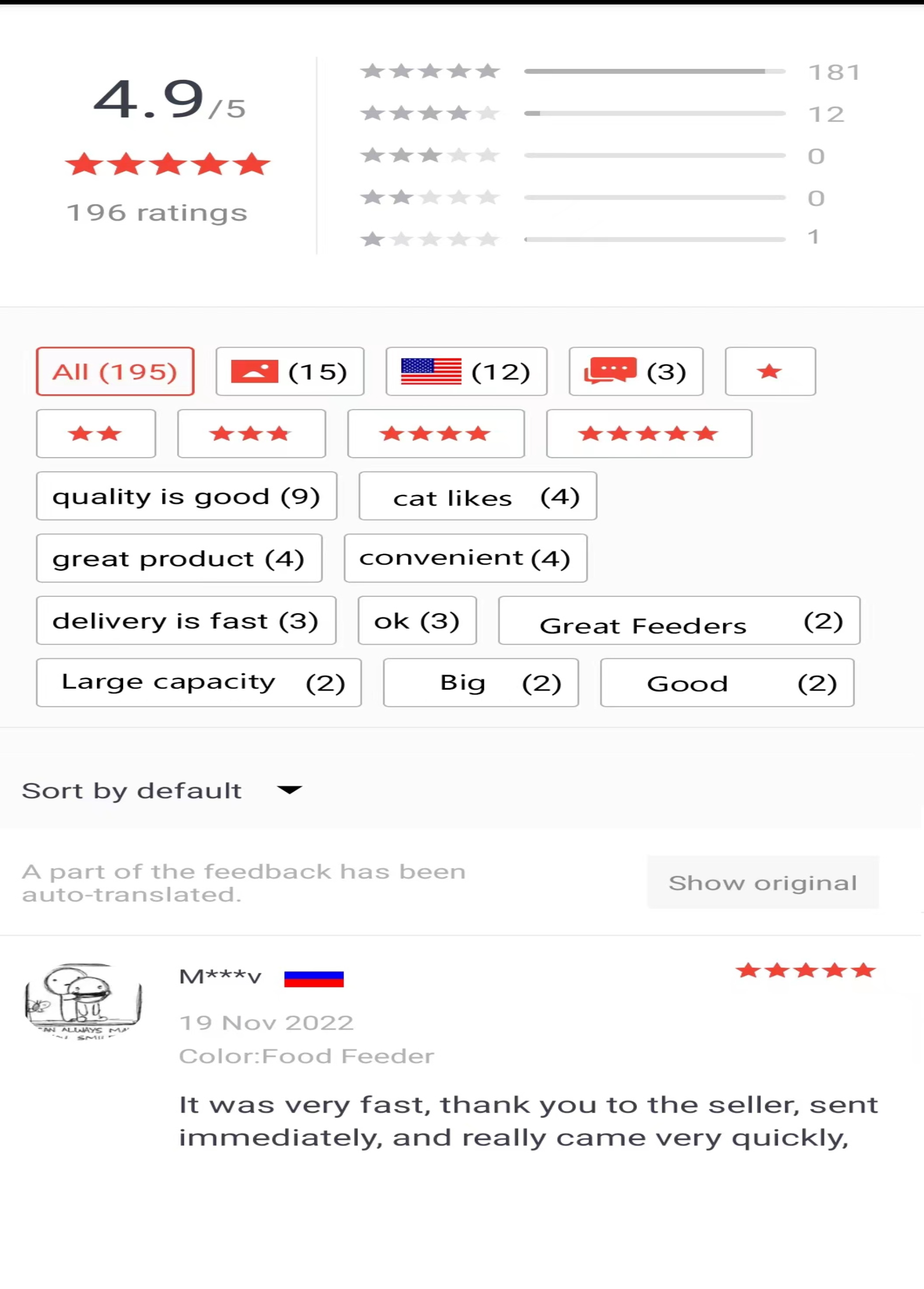Filter by one-star reviews
Image resolution: width=924 pixels, height=1289 pixels.
(770, 371)
